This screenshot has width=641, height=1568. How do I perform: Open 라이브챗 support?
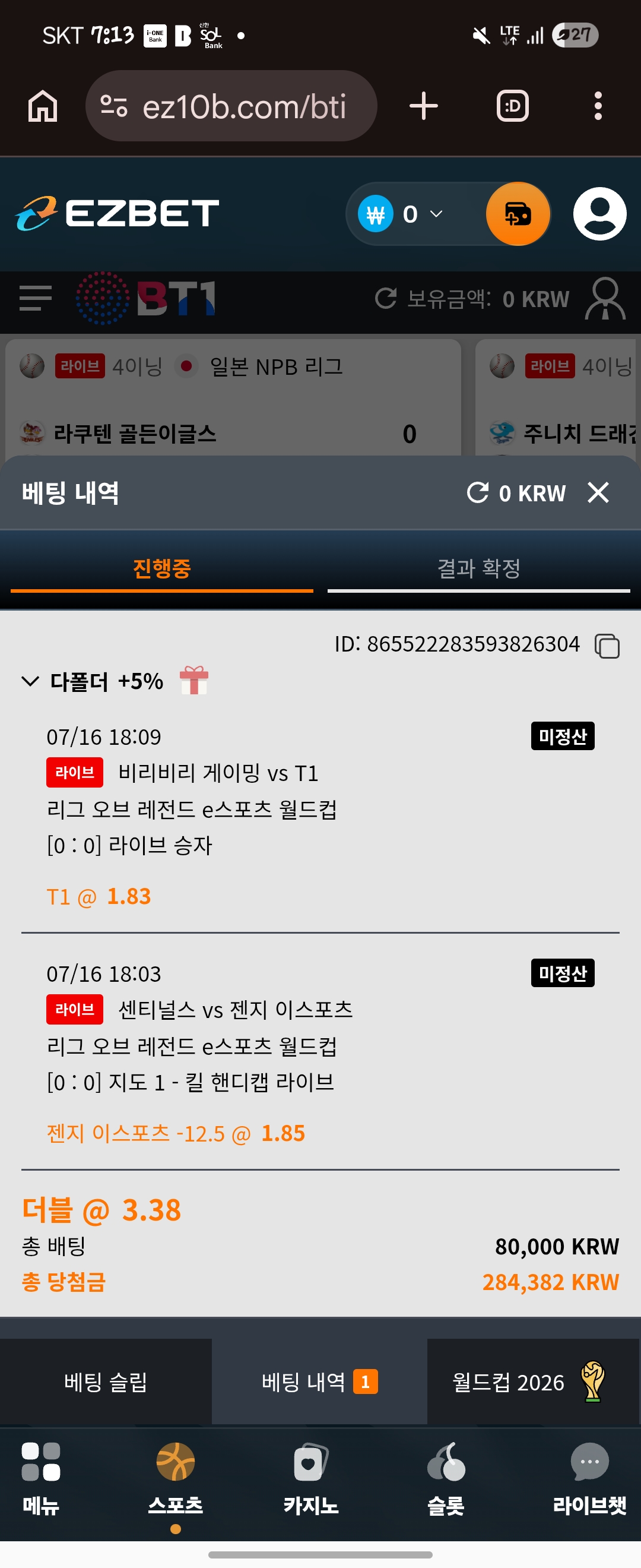pos(589,1478)
